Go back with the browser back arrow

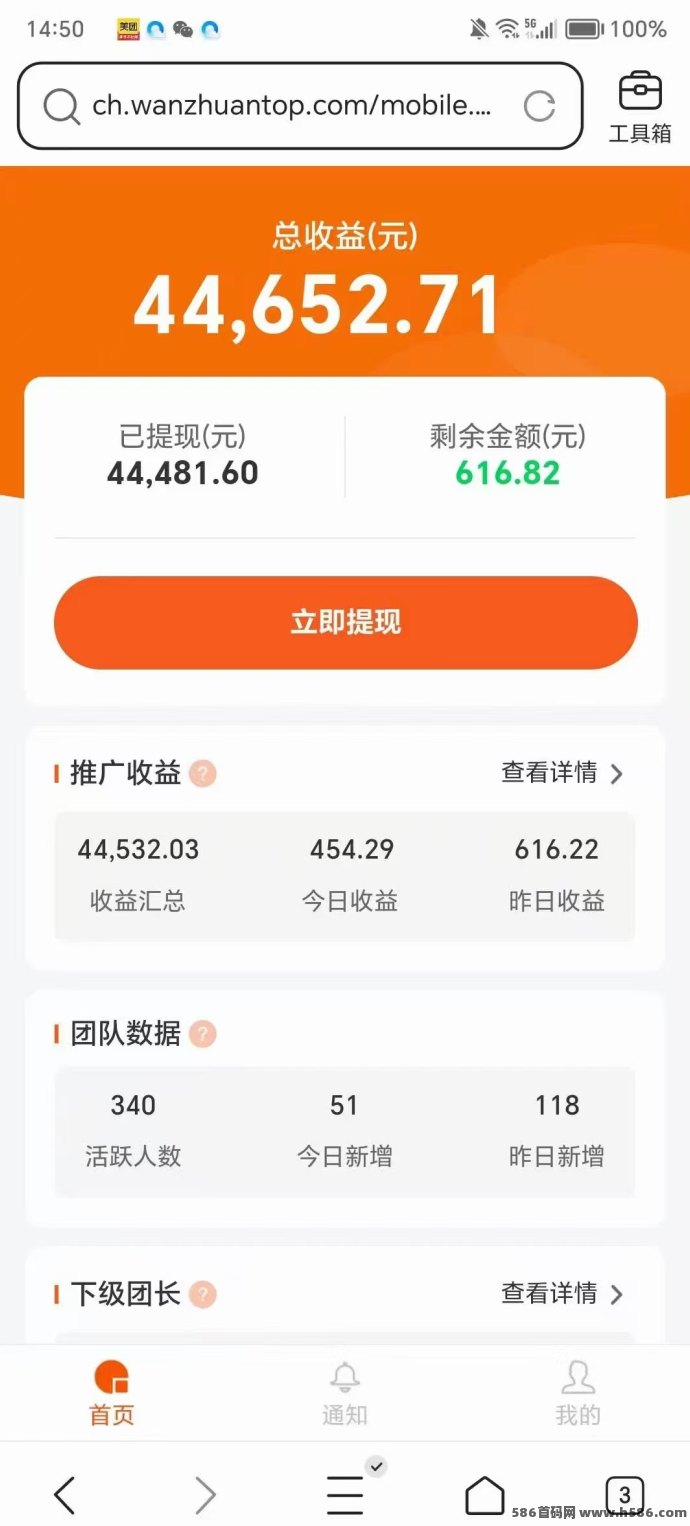tap(64, 1495)
